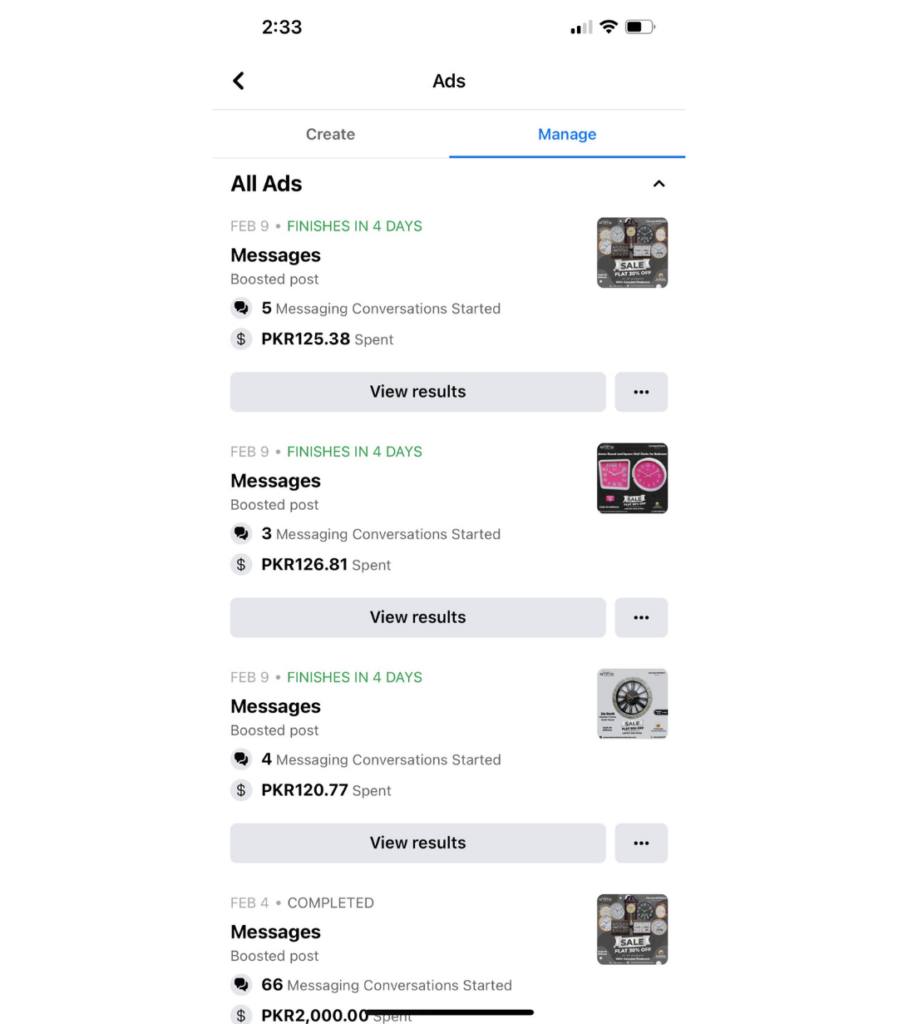Image resolution: width=898 pixels, height=1024 pixels.
Task: View results for the PKR125.38 ad
Action: tap(417, 392)
